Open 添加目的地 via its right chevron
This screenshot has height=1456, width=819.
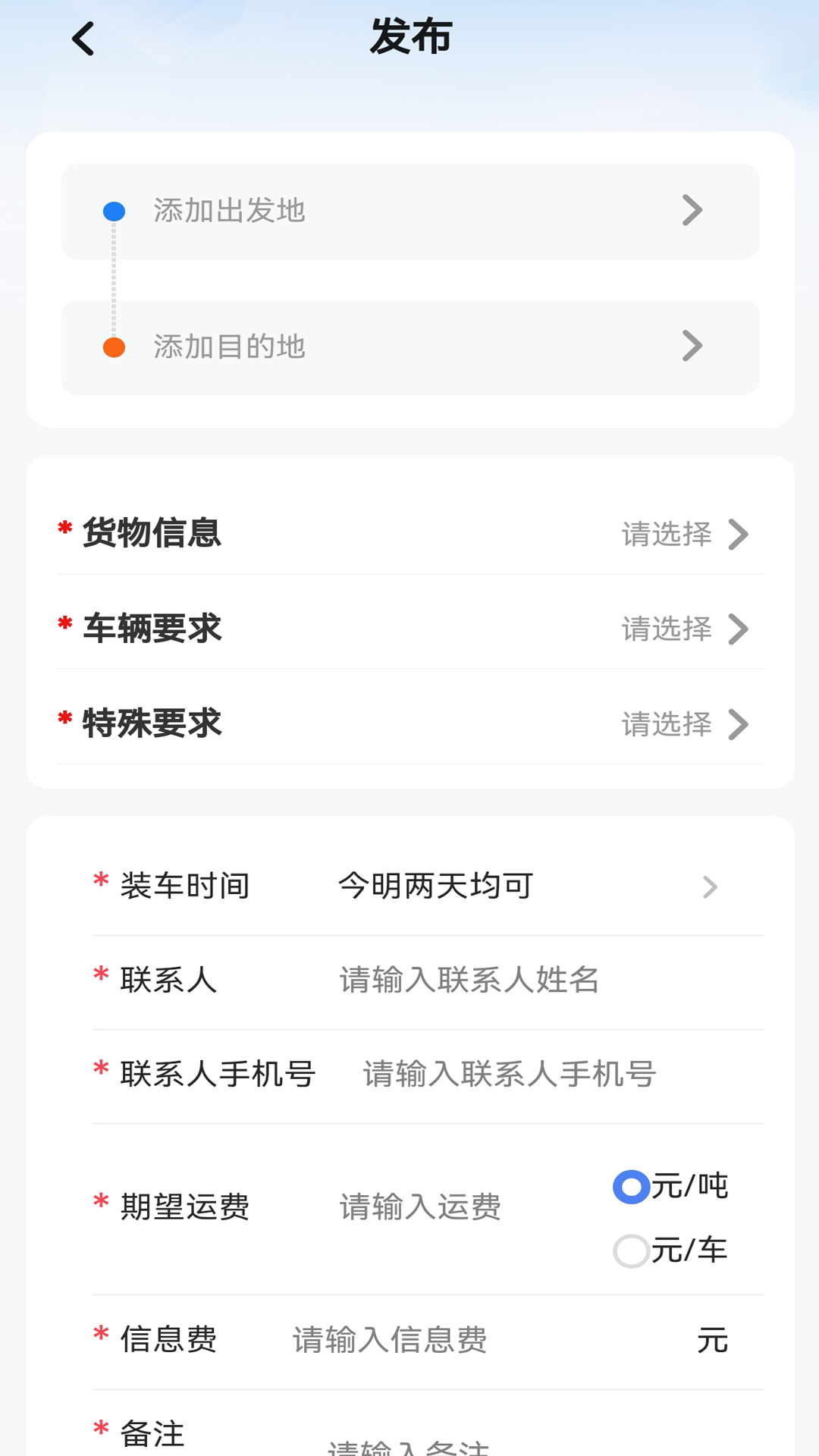click(x=691, y=347)
